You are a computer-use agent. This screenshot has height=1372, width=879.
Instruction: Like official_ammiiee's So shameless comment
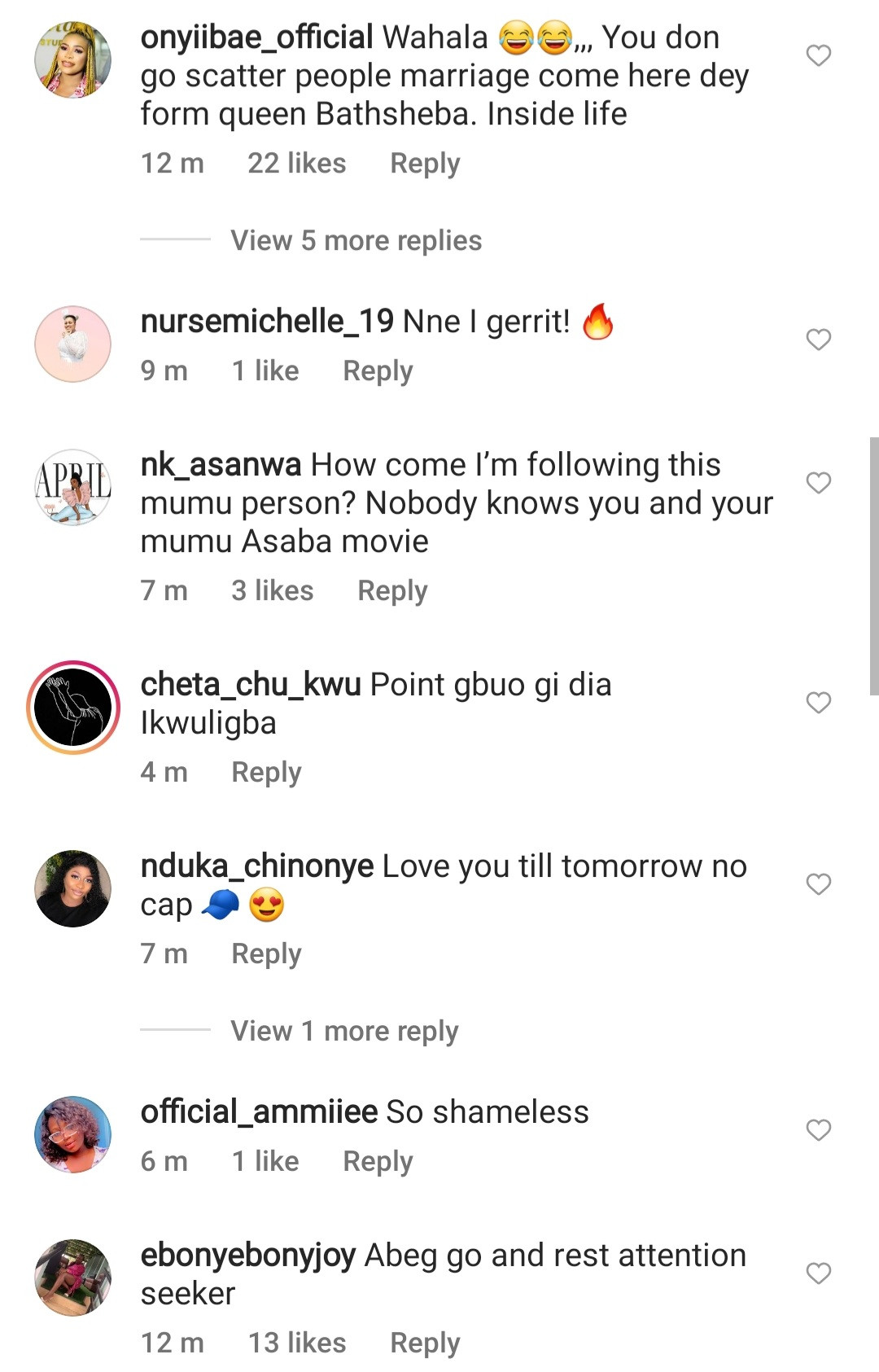click(818, 1130)
